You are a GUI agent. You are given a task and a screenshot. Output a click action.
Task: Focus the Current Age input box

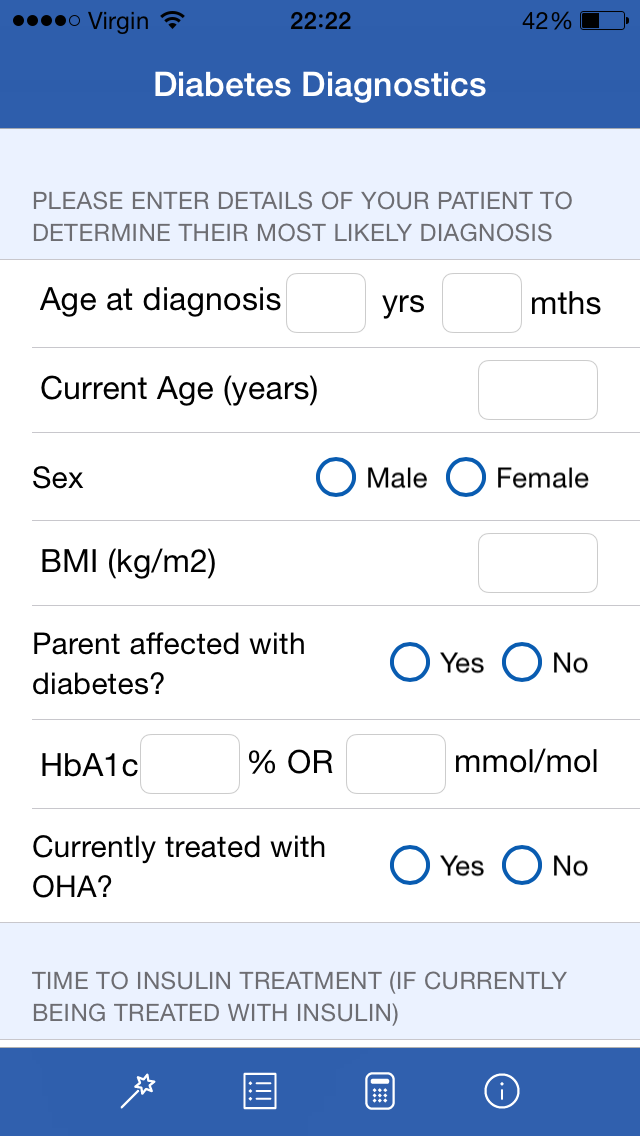538,390
